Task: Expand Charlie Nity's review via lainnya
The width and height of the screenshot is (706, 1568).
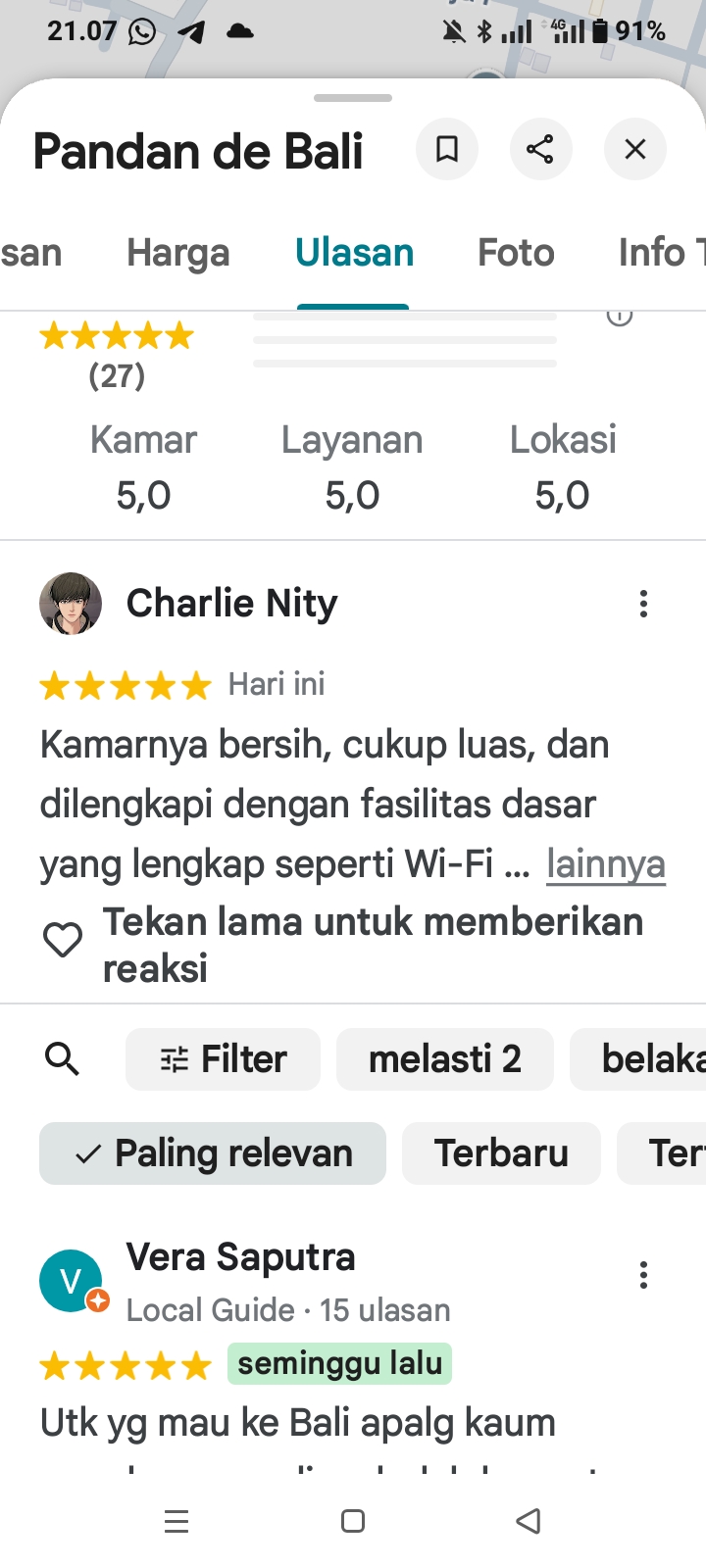Action: (605, 864)
